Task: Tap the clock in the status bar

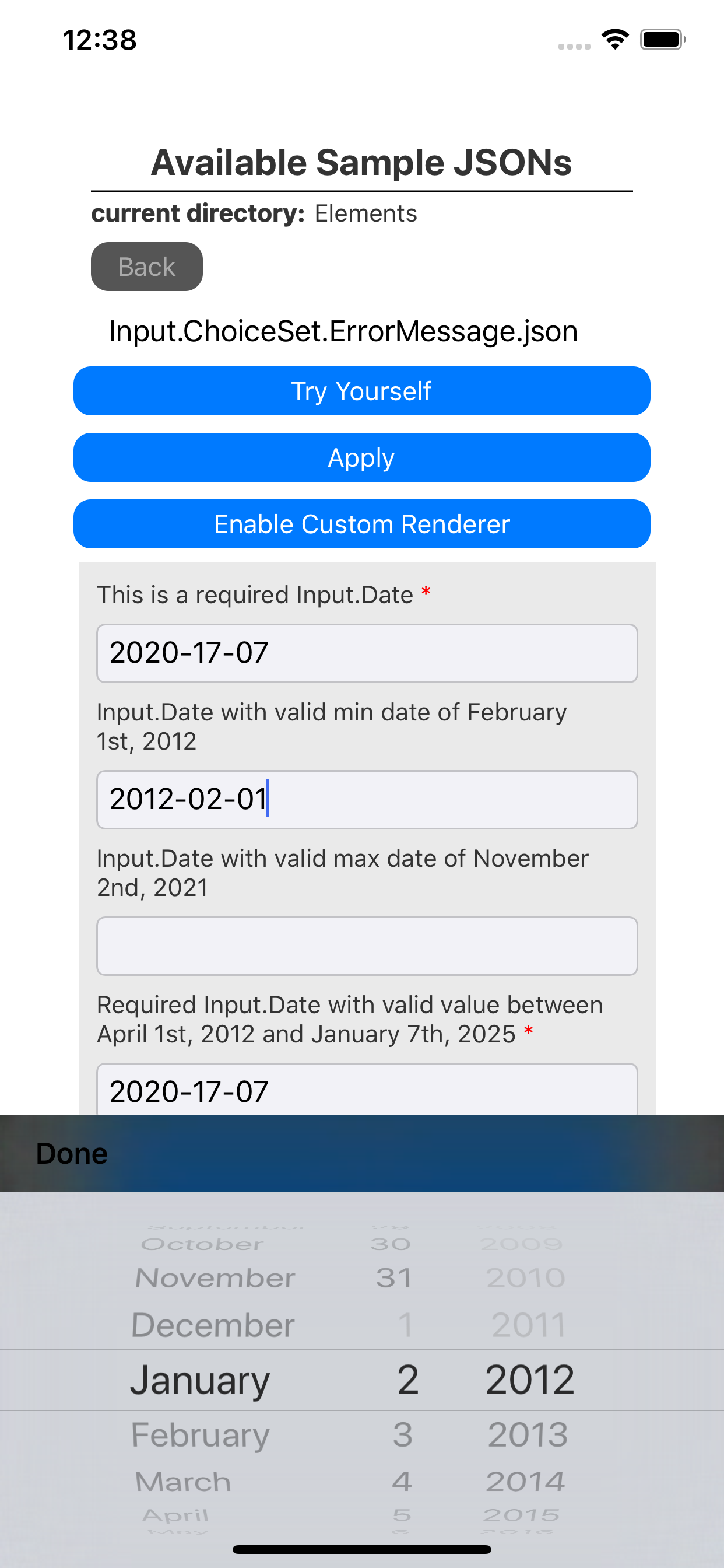Action: point(100,40)
